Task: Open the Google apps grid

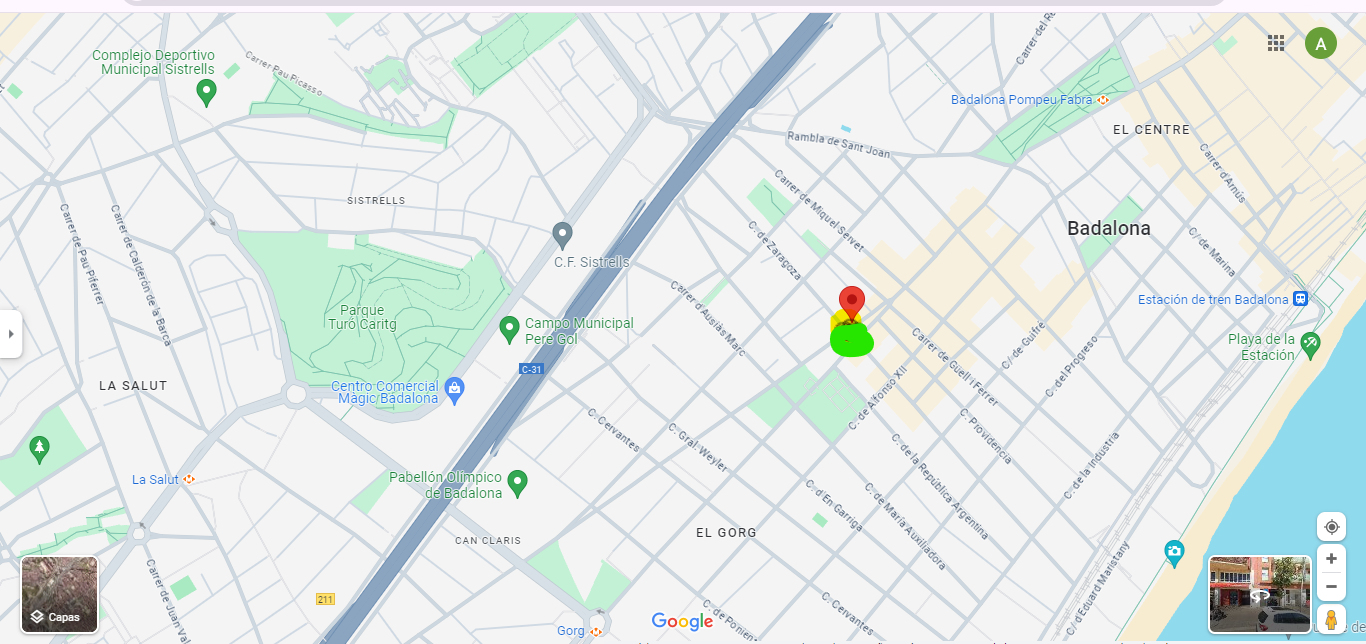Action: pyautogui.click(x=1276, y=42)
